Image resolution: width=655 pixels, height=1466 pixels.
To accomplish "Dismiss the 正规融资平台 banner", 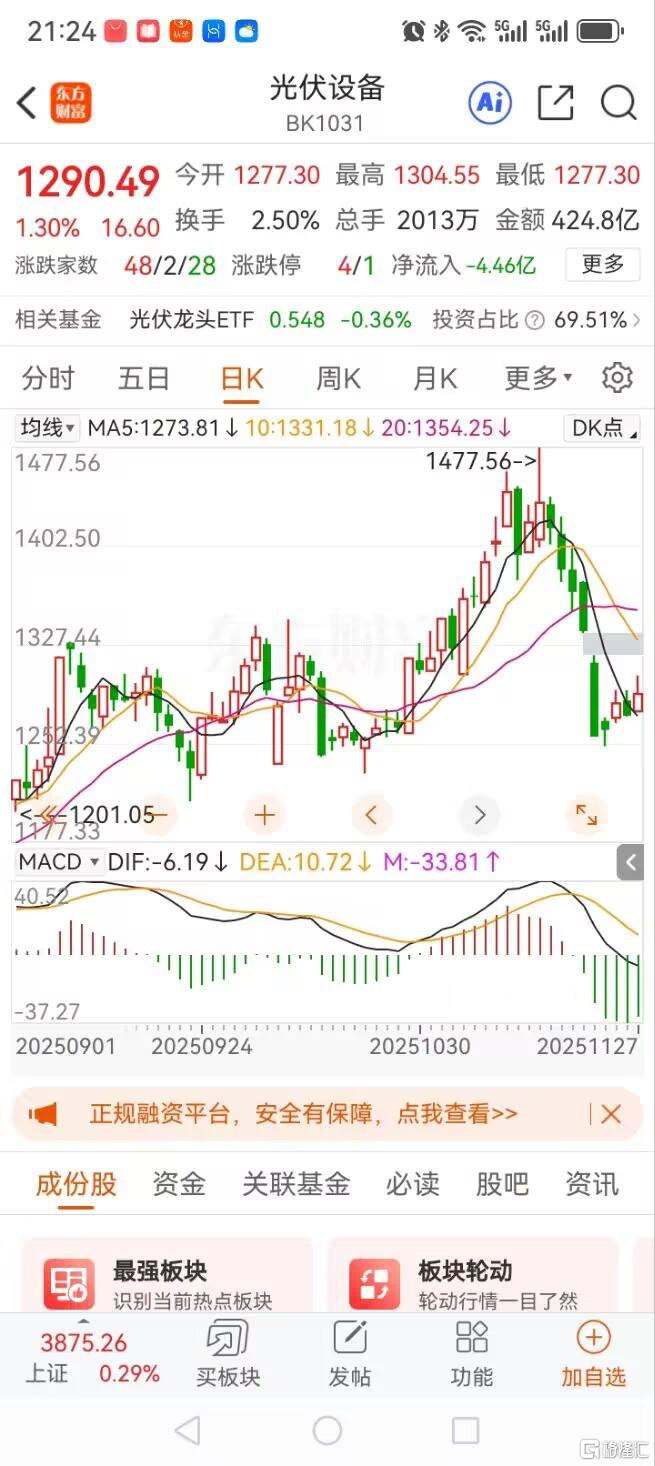I will [x=611, y=1114].
